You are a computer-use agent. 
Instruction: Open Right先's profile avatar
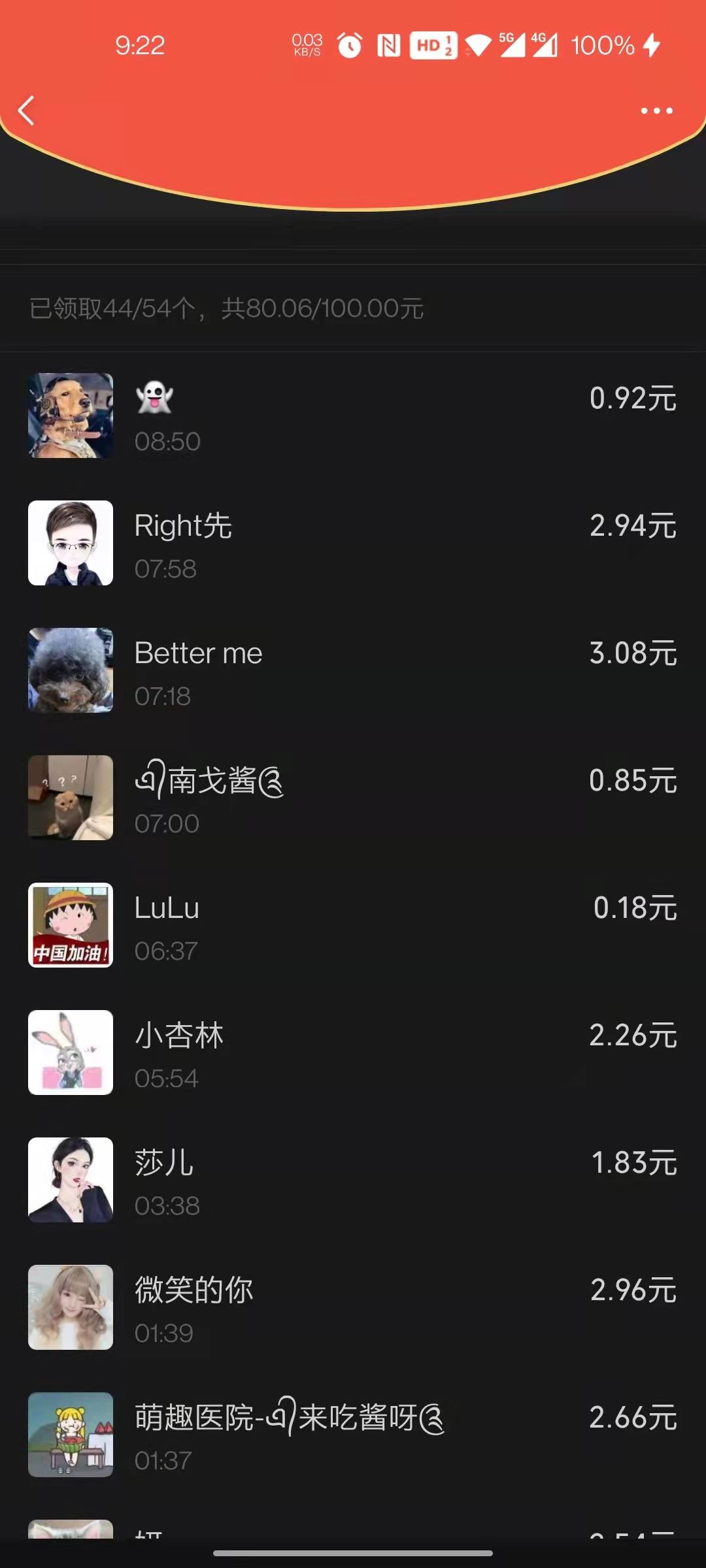[x=70, y=544]
